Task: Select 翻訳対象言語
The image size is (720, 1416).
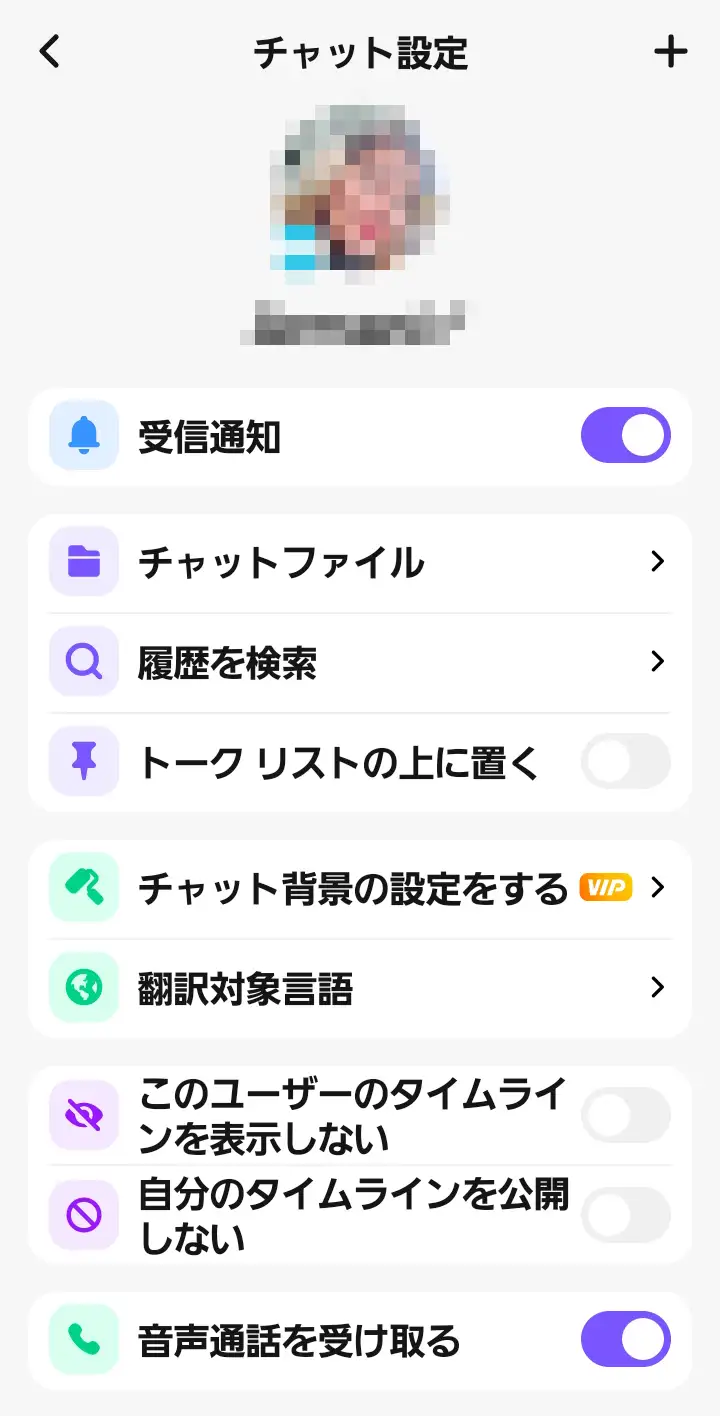Action: (360, 988)
